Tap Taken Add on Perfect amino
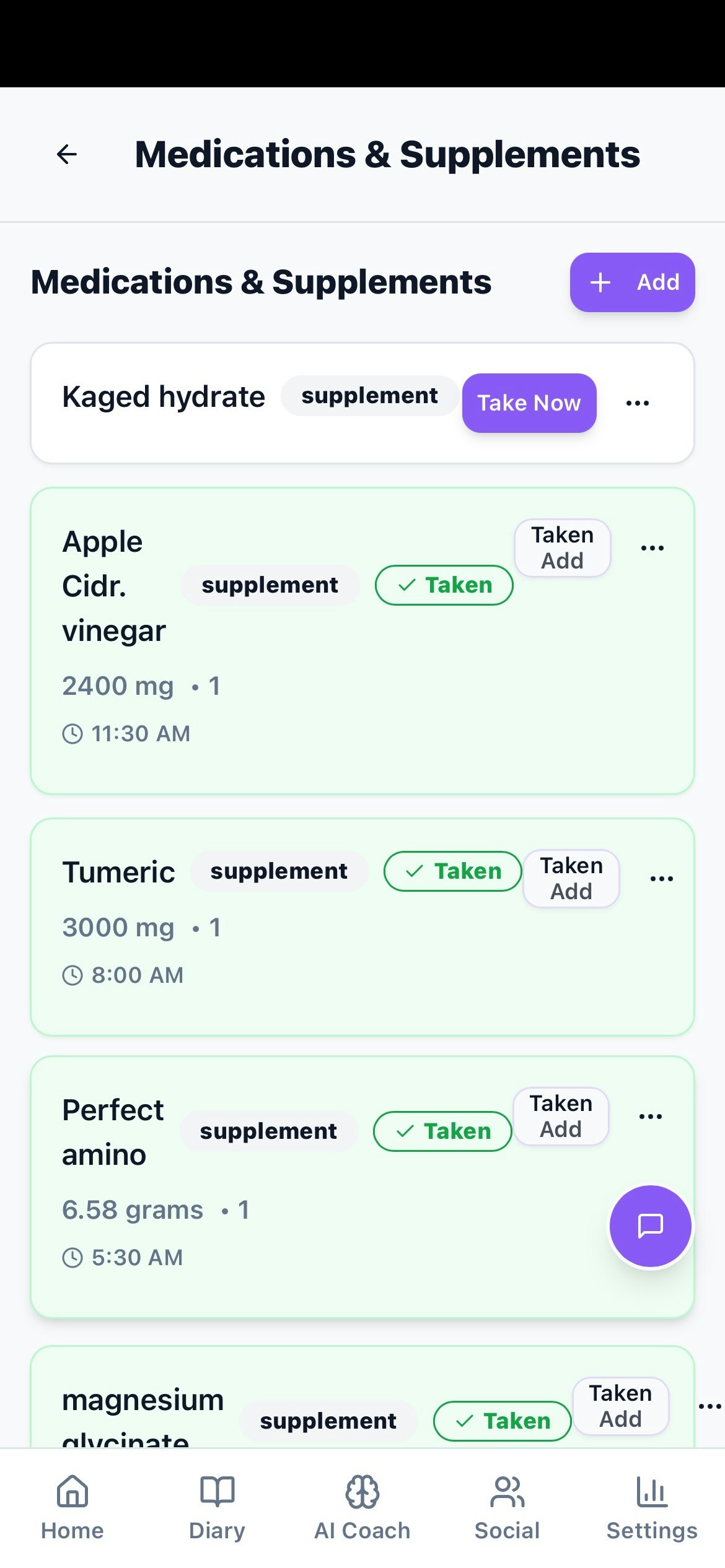Screen dimensions: 725x1568 [x=560, y=1116]
